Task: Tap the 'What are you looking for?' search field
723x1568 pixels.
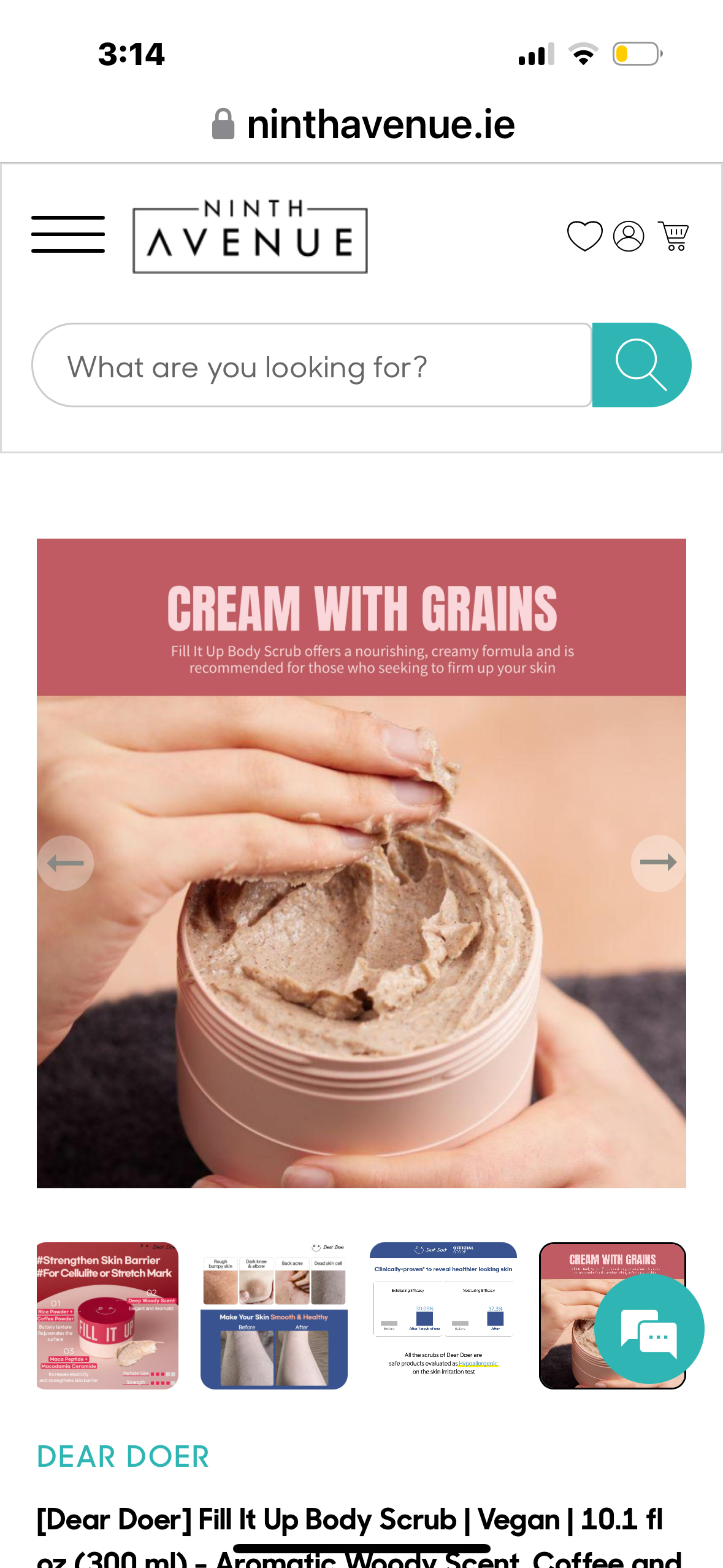Action: click(312, 366)
